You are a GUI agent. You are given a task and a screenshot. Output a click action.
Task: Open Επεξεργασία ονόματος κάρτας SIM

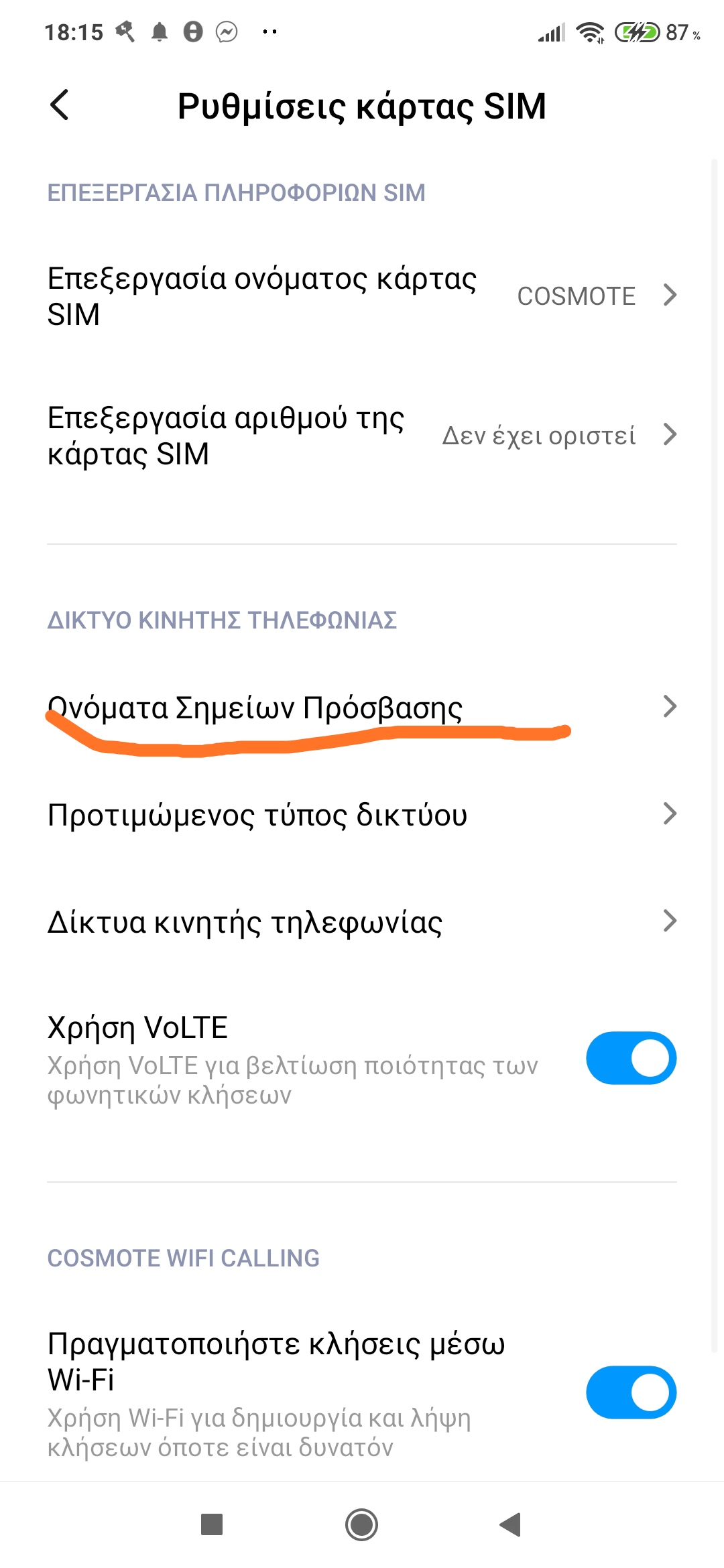pos(362,296)
